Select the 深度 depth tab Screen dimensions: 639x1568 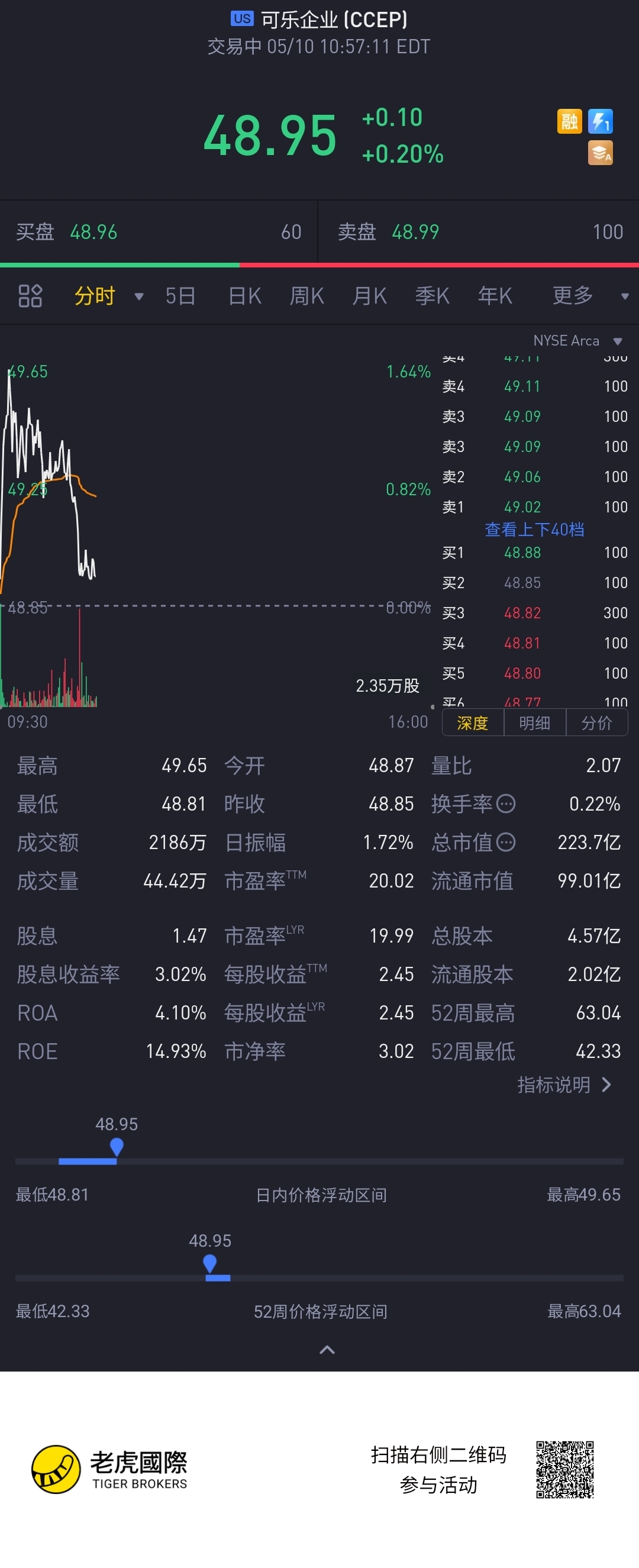(x=473, y=723)
